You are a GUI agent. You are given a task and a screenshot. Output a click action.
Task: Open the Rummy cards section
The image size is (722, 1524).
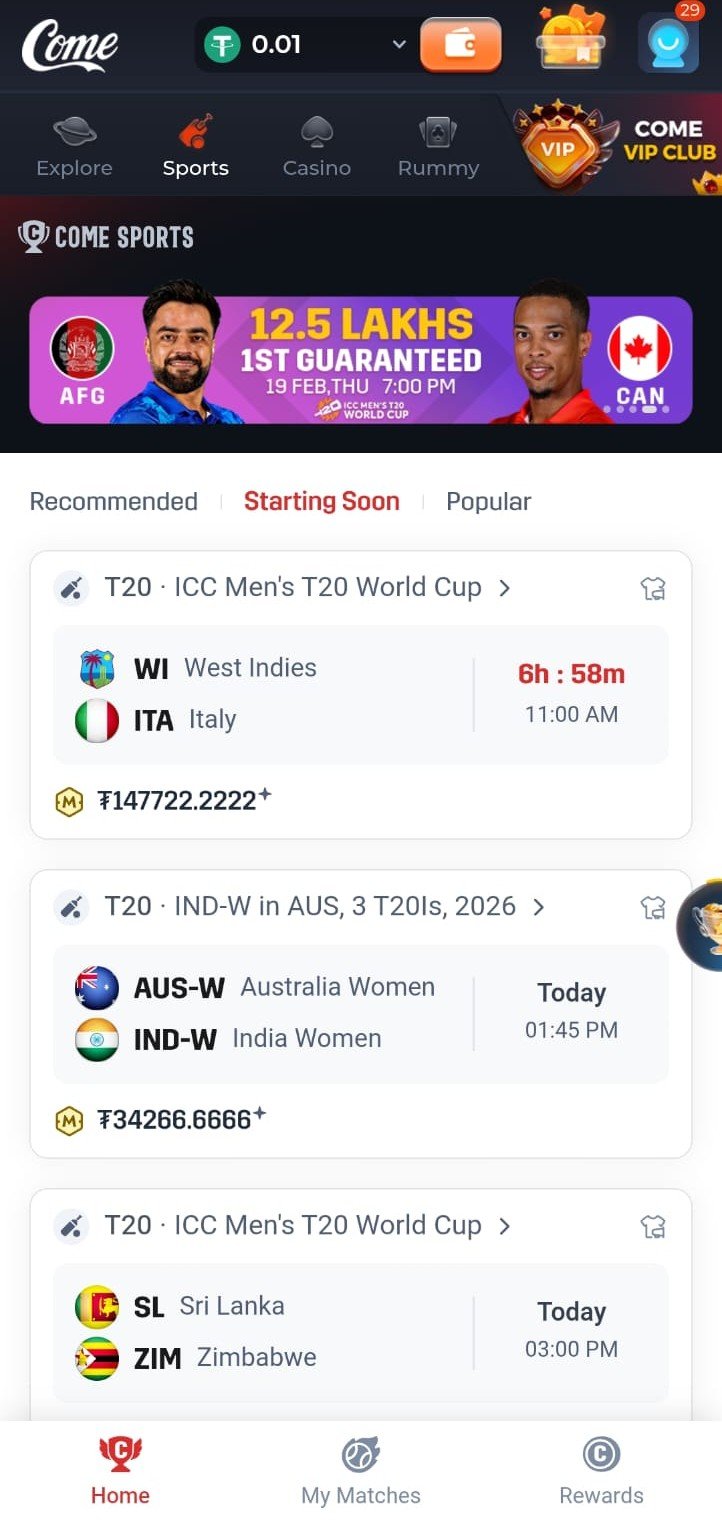437,132
